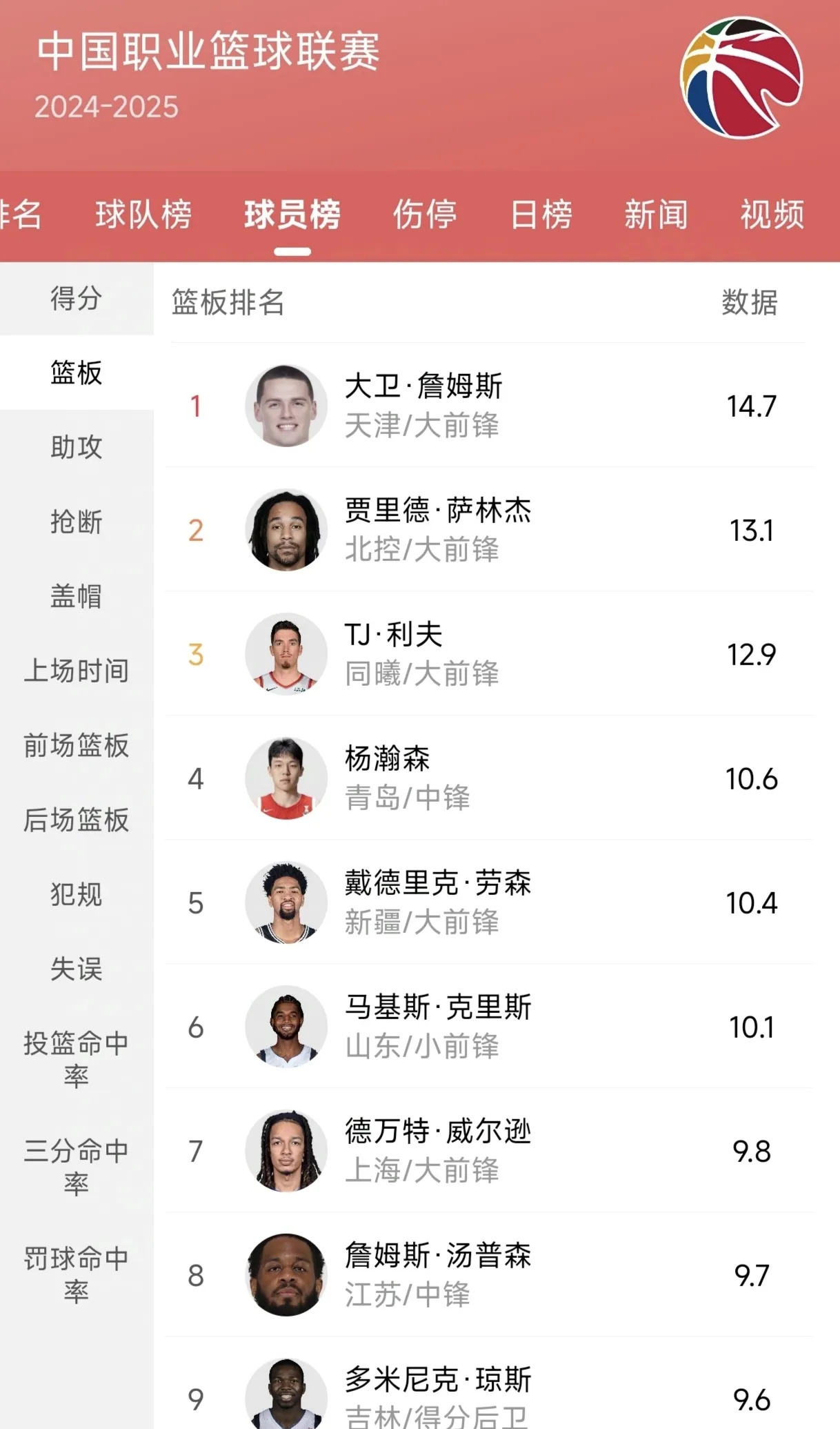Open 德万特·威尔逊's profile row
Image resolution: width=840 pixels, height=1429 pixels.
tap(490, 1151)
